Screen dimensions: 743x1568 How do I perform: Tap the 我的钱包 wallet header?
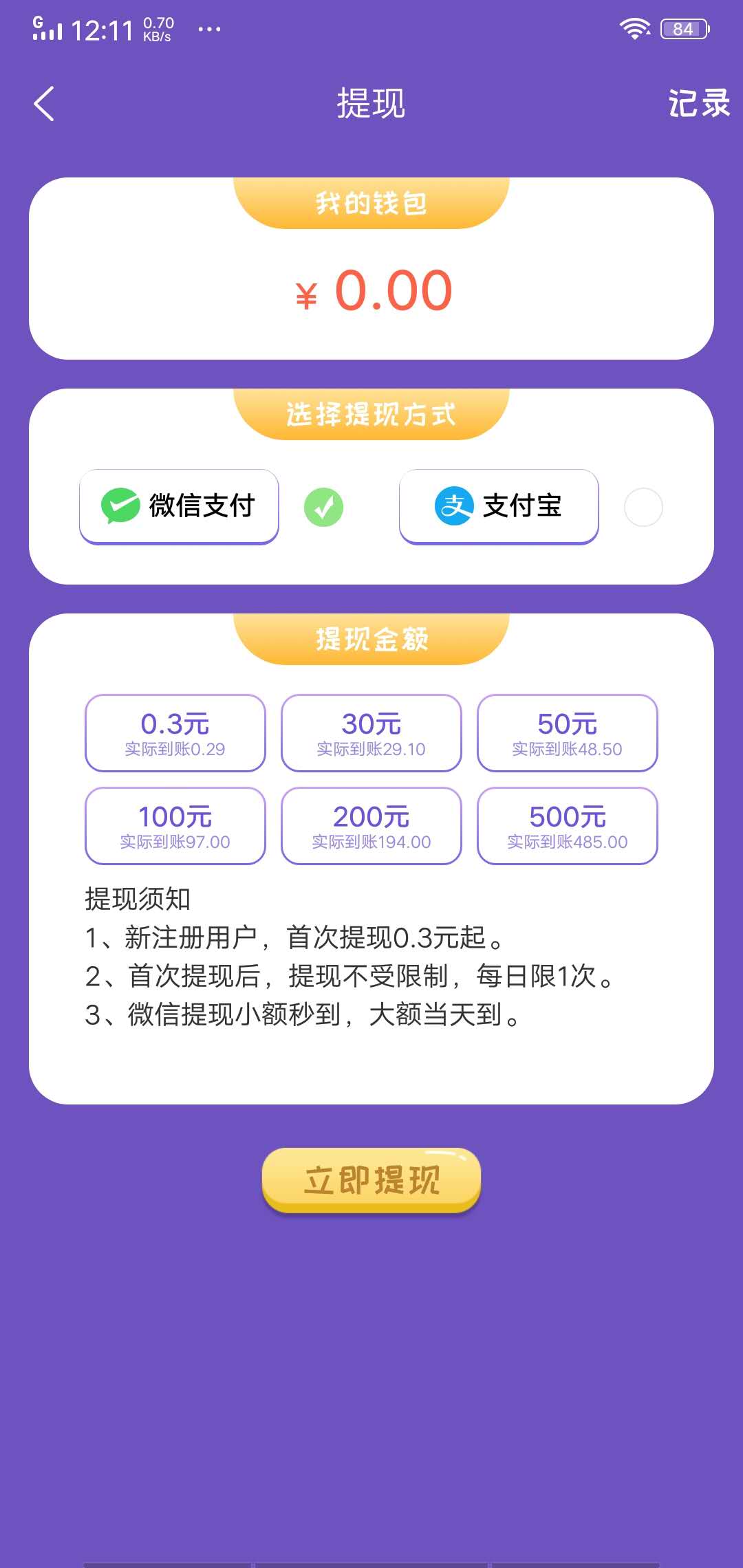[x=371, y=203]
